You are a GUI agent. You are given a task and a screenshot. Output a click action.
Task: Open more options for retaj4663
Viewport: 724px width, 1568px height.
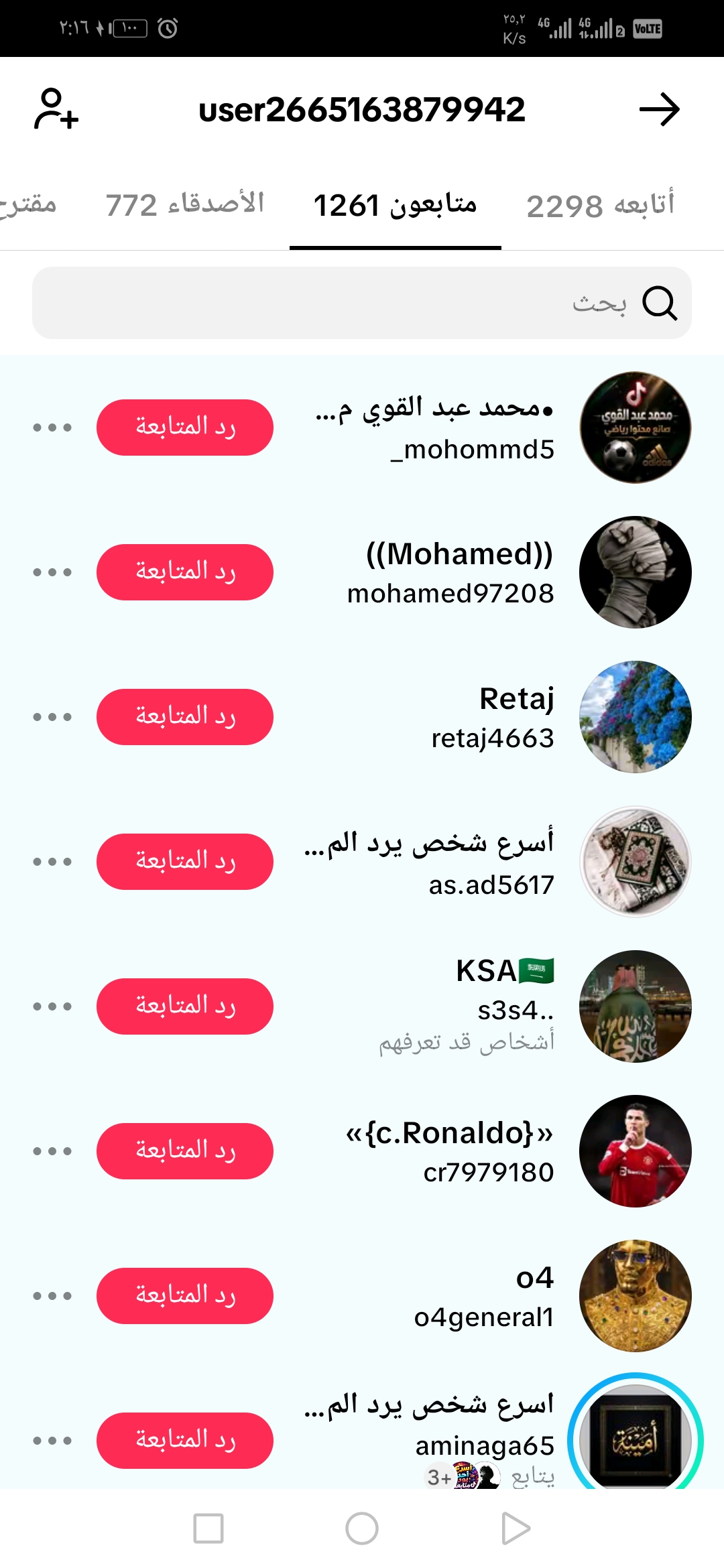(52, 717)
